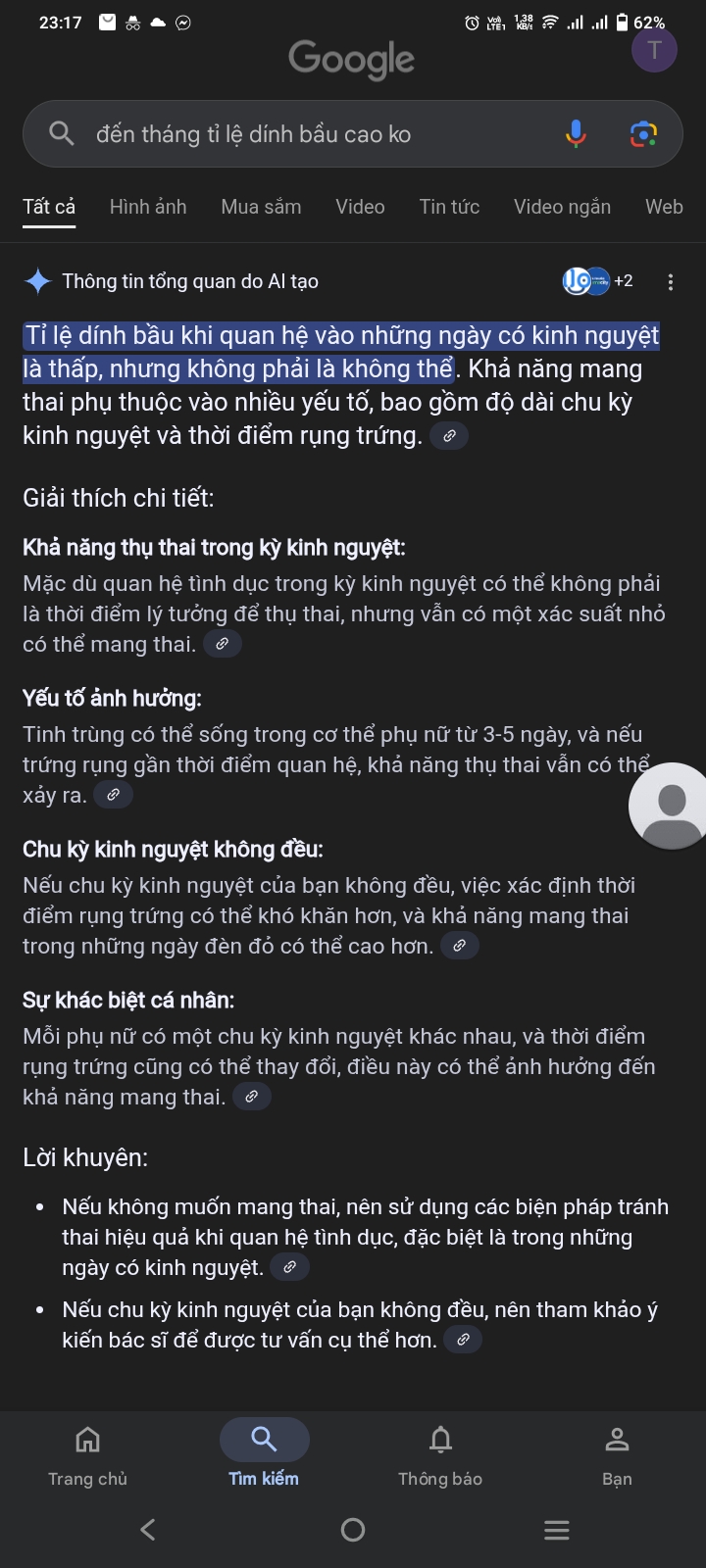Open the AI overview overflow menu

[x=671, y=282]
